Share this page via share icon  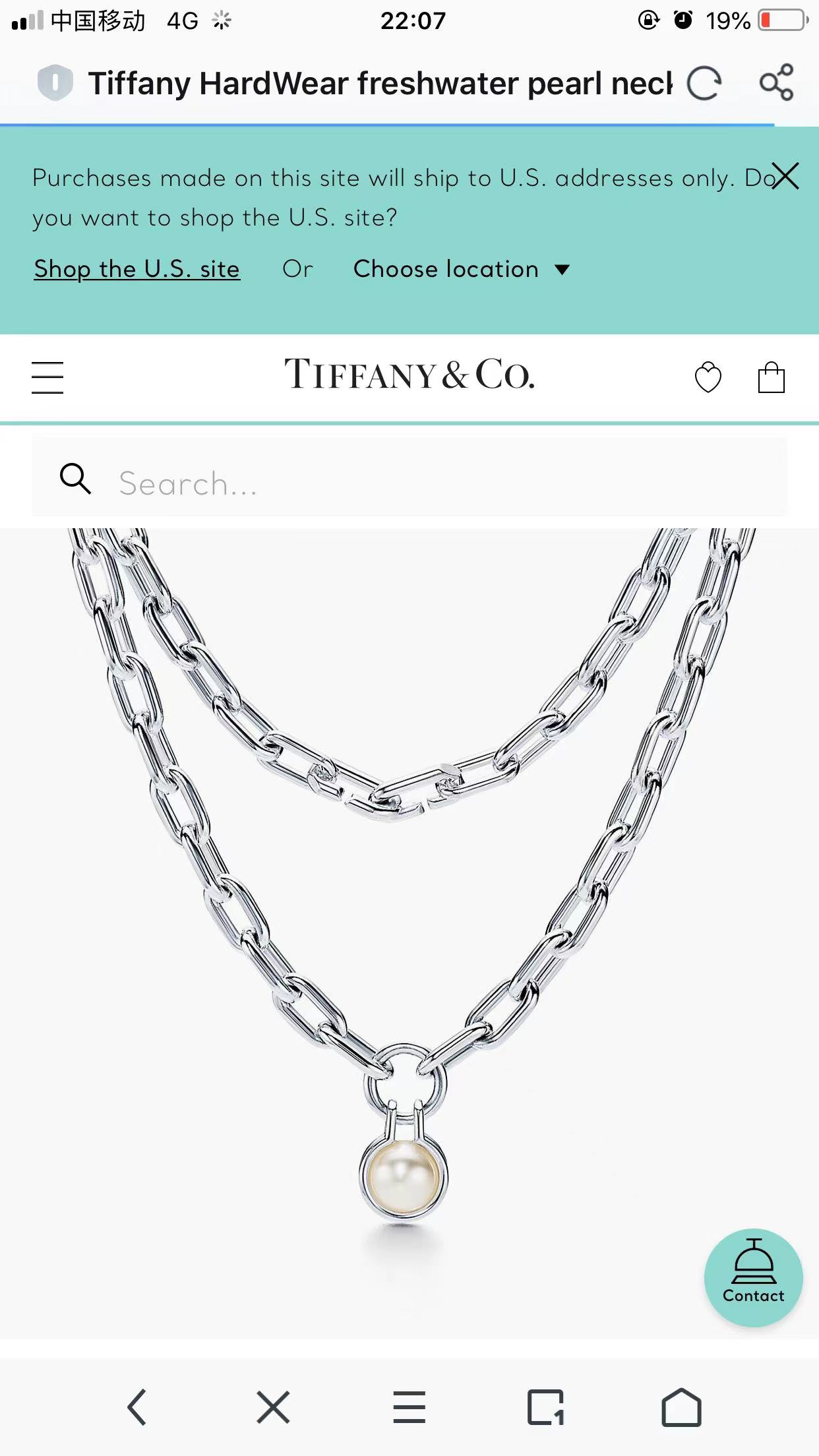coord(777,82)
